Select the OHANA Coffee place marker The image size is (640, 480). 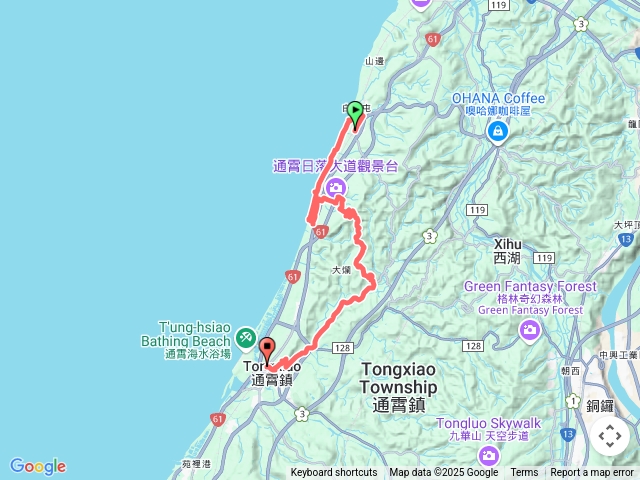click(497, 131)
